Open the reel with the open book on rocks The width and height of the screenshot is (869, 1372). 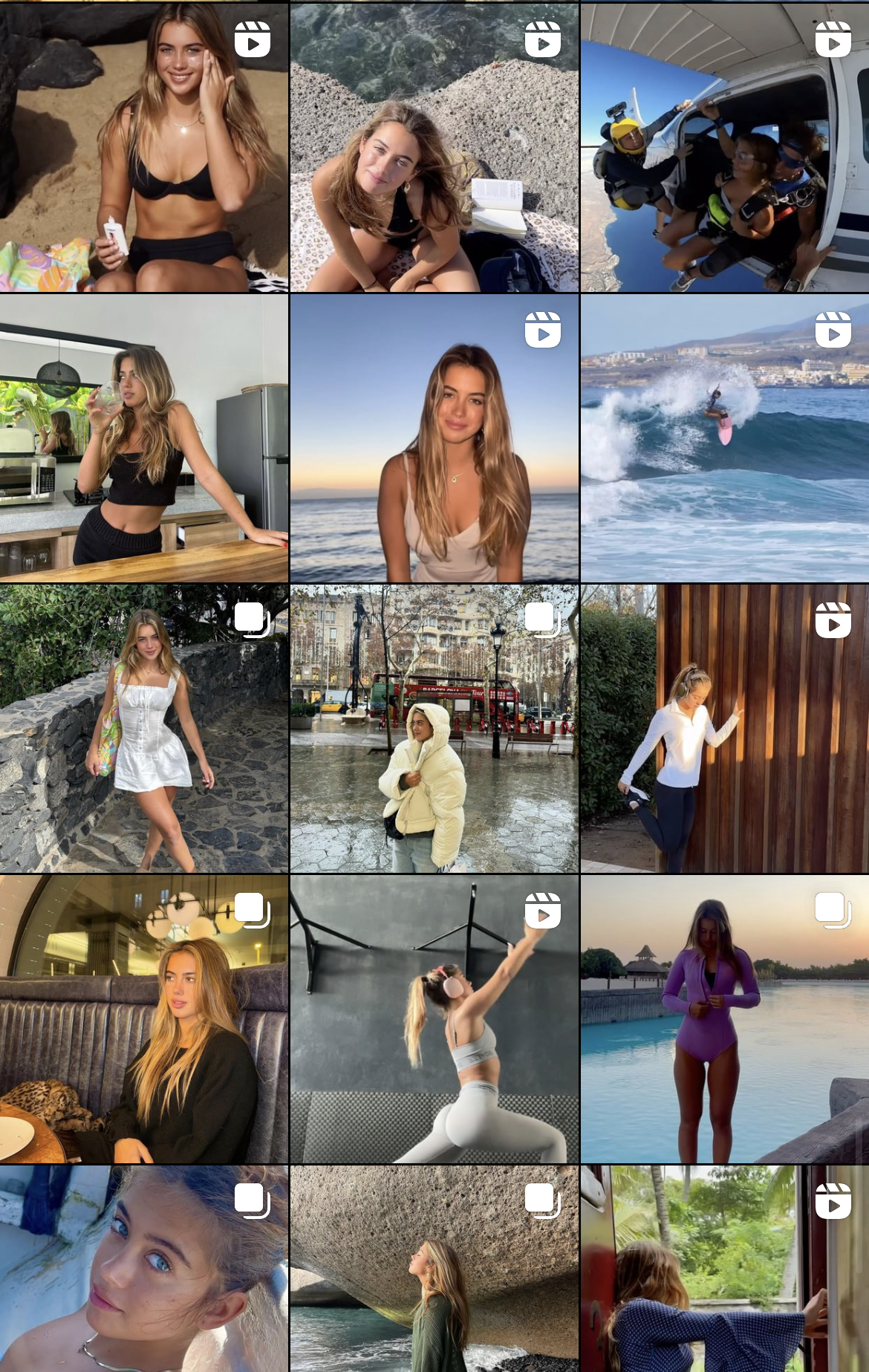pos(434,147)
